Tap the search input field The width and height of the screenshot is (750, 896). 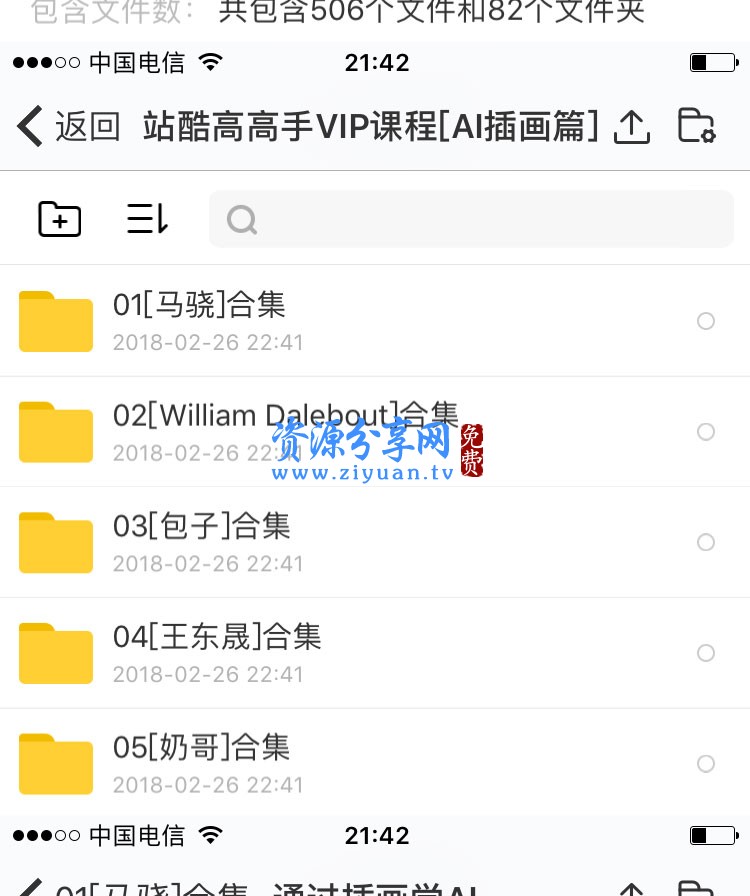[470, 219]
